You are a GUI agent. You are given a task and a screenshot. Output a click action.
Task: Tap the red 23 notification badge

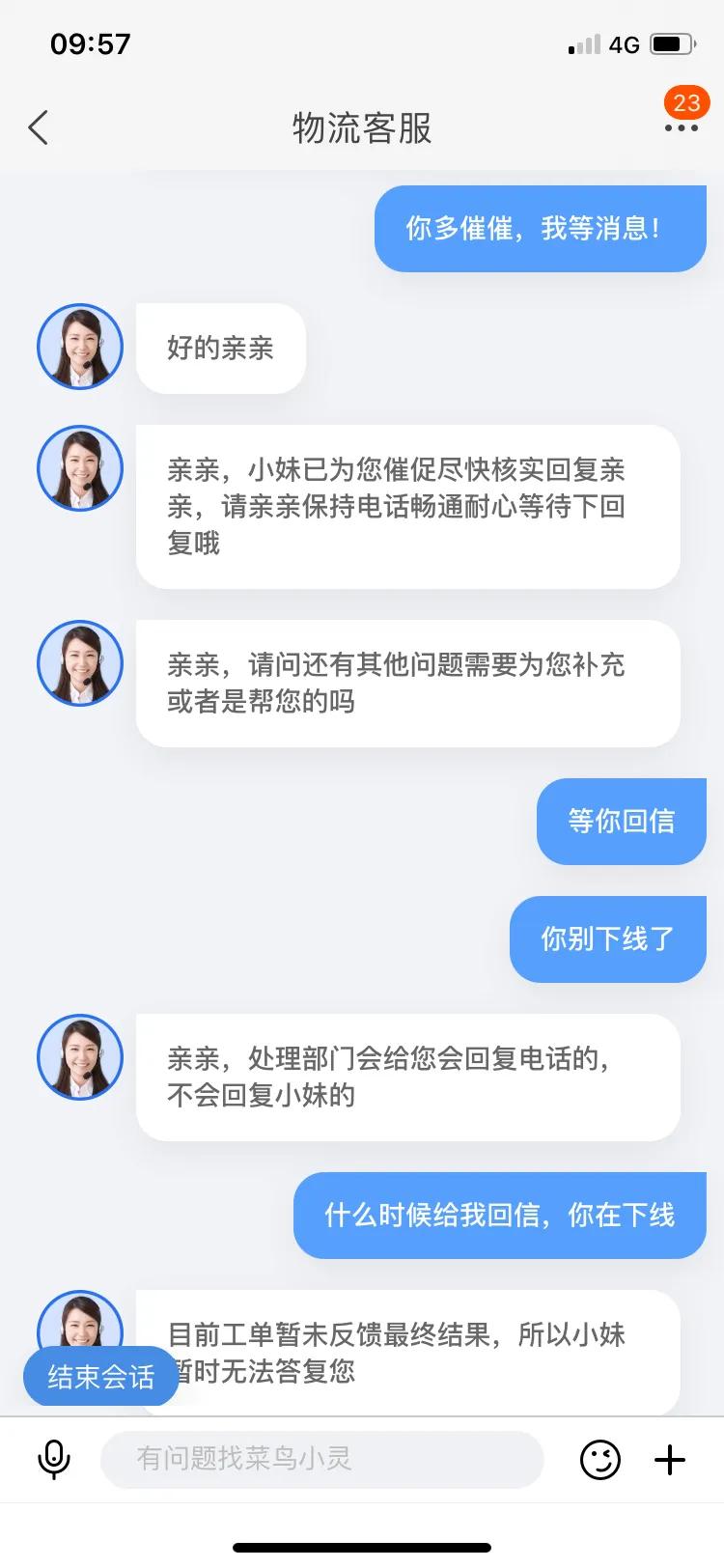(685, 101)
